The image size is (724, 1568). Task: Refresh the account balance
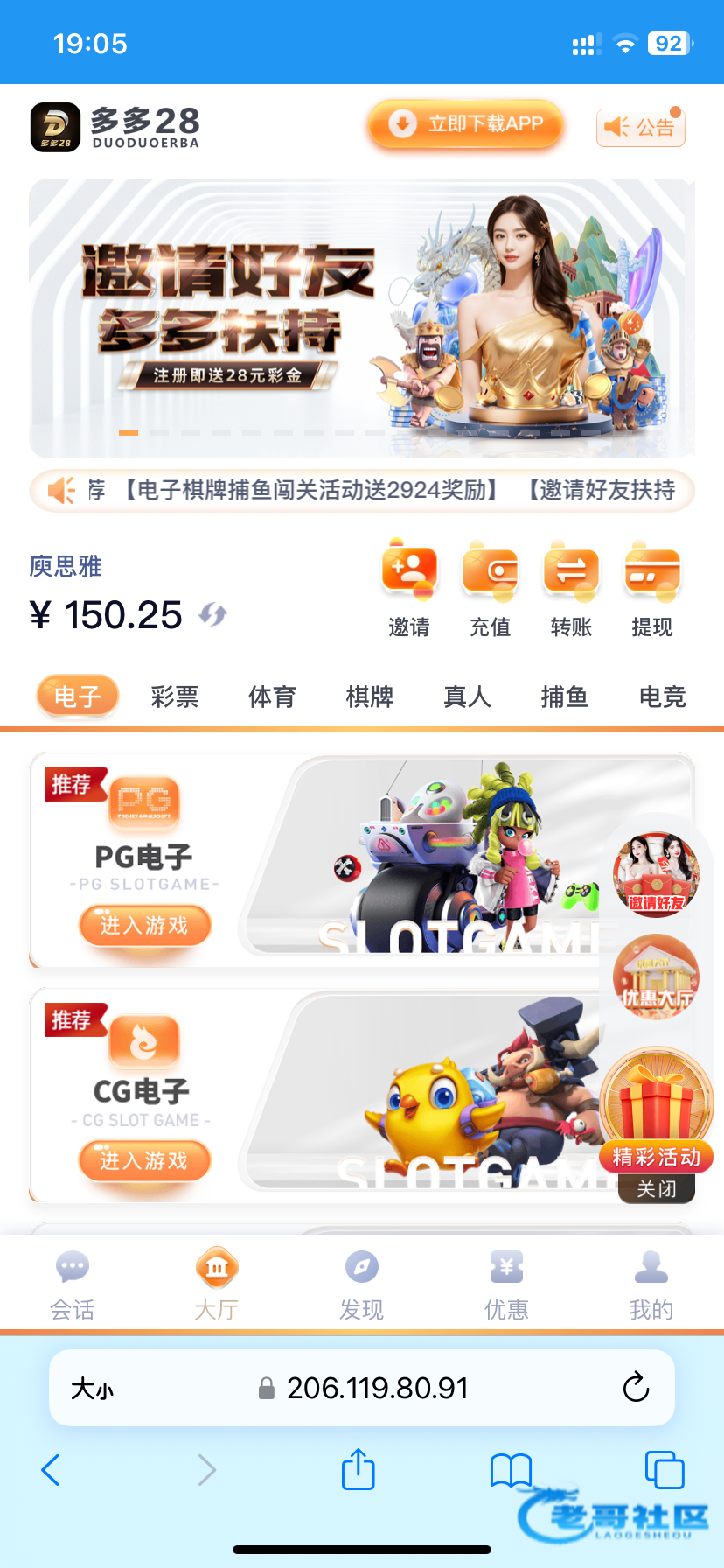212,615
